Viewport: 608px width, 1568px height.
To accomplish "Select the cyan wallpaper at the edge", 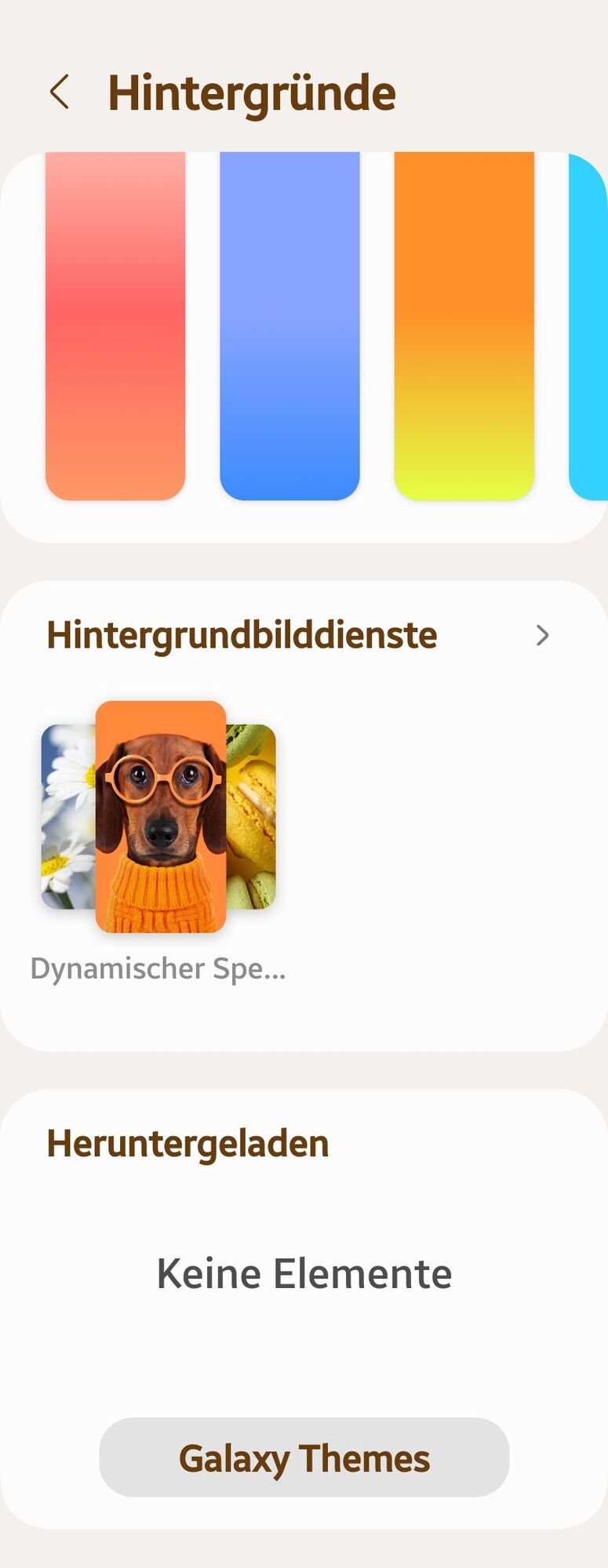I will [589, 325].
